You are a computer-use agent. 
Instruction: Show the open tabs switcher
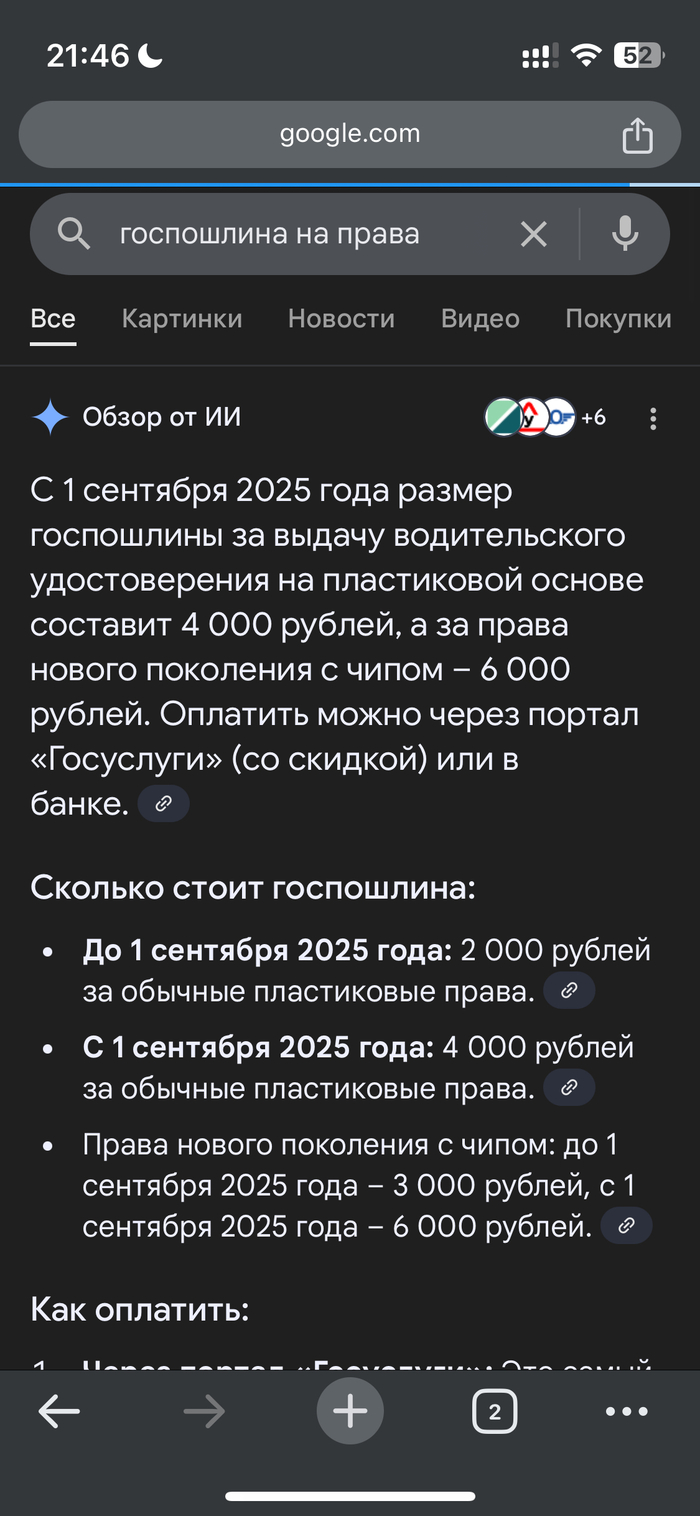(x=494, y=1412)
